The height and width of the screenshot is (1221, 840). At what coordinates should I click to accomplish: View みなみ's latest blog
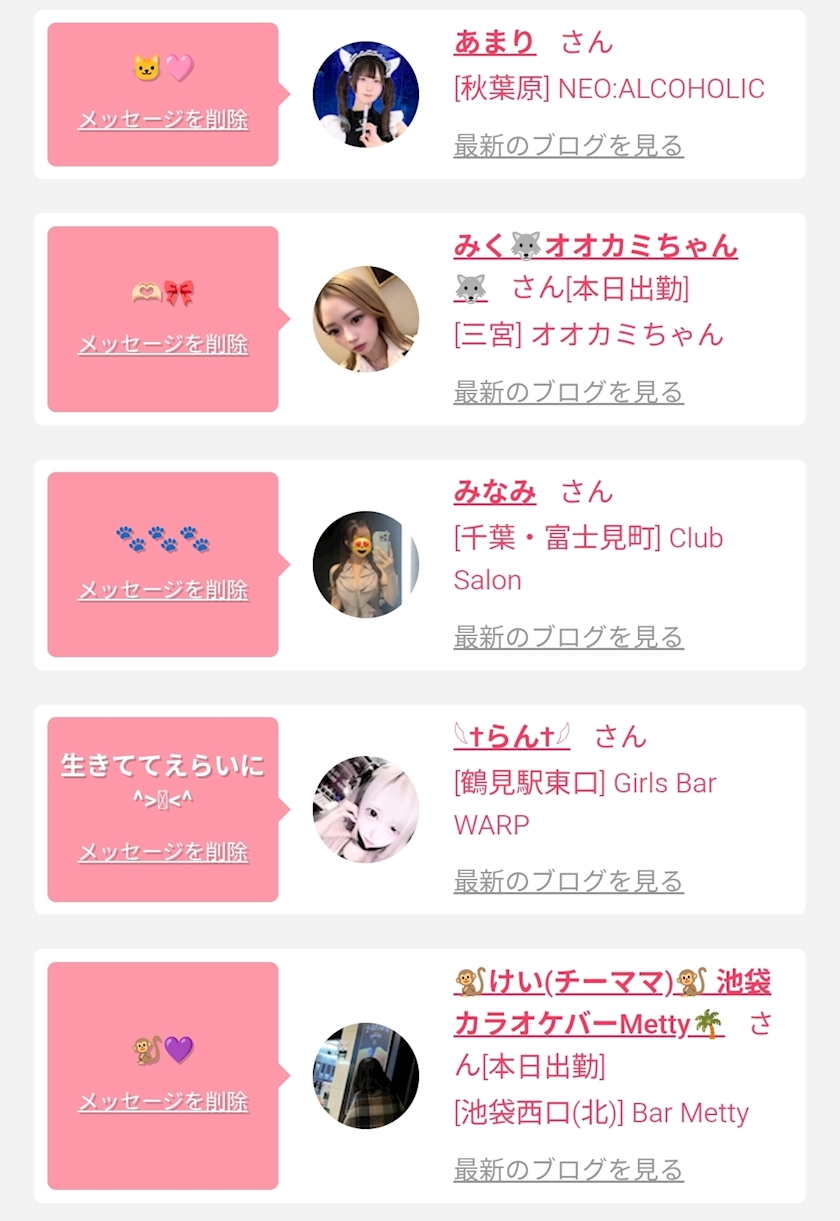tap(568, 637)
